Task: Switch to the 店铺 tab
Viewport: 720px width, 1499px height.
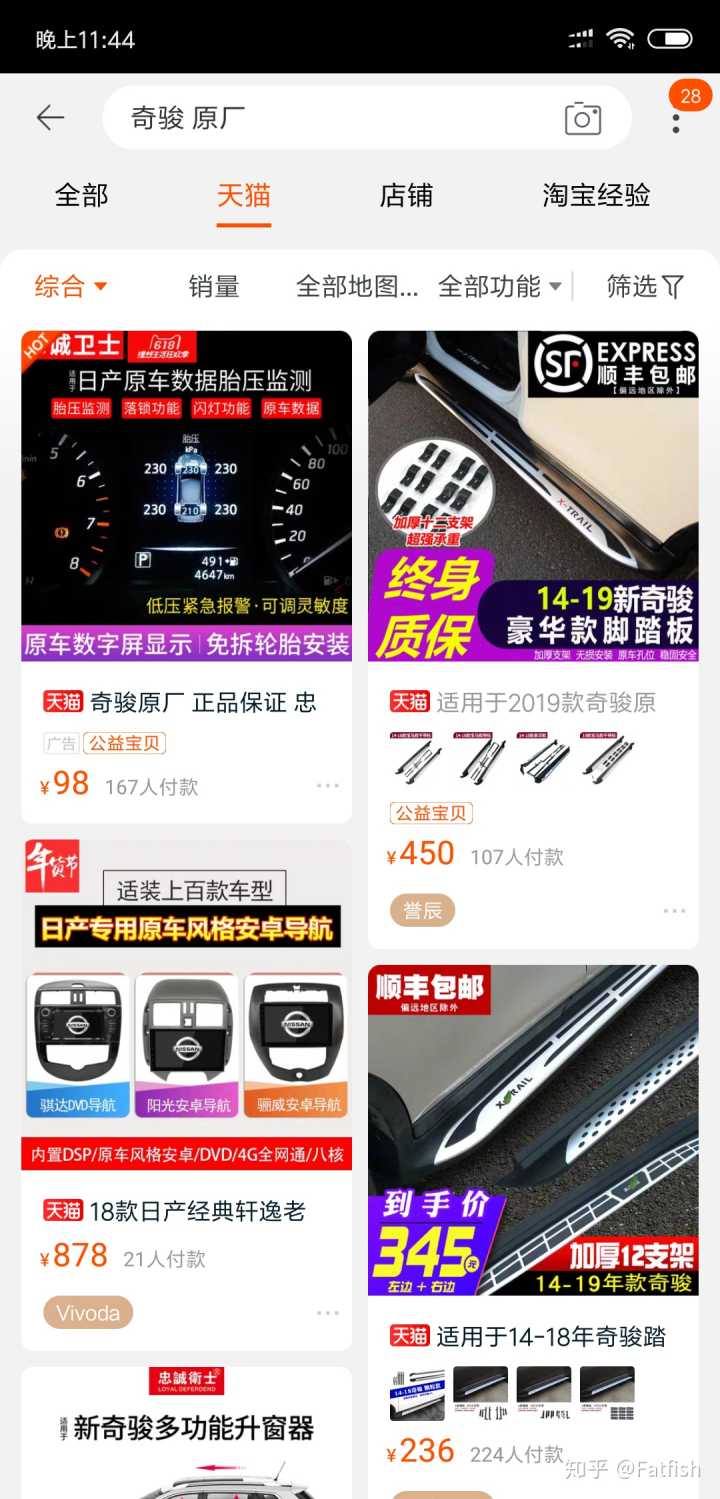Action: [406, 195]
